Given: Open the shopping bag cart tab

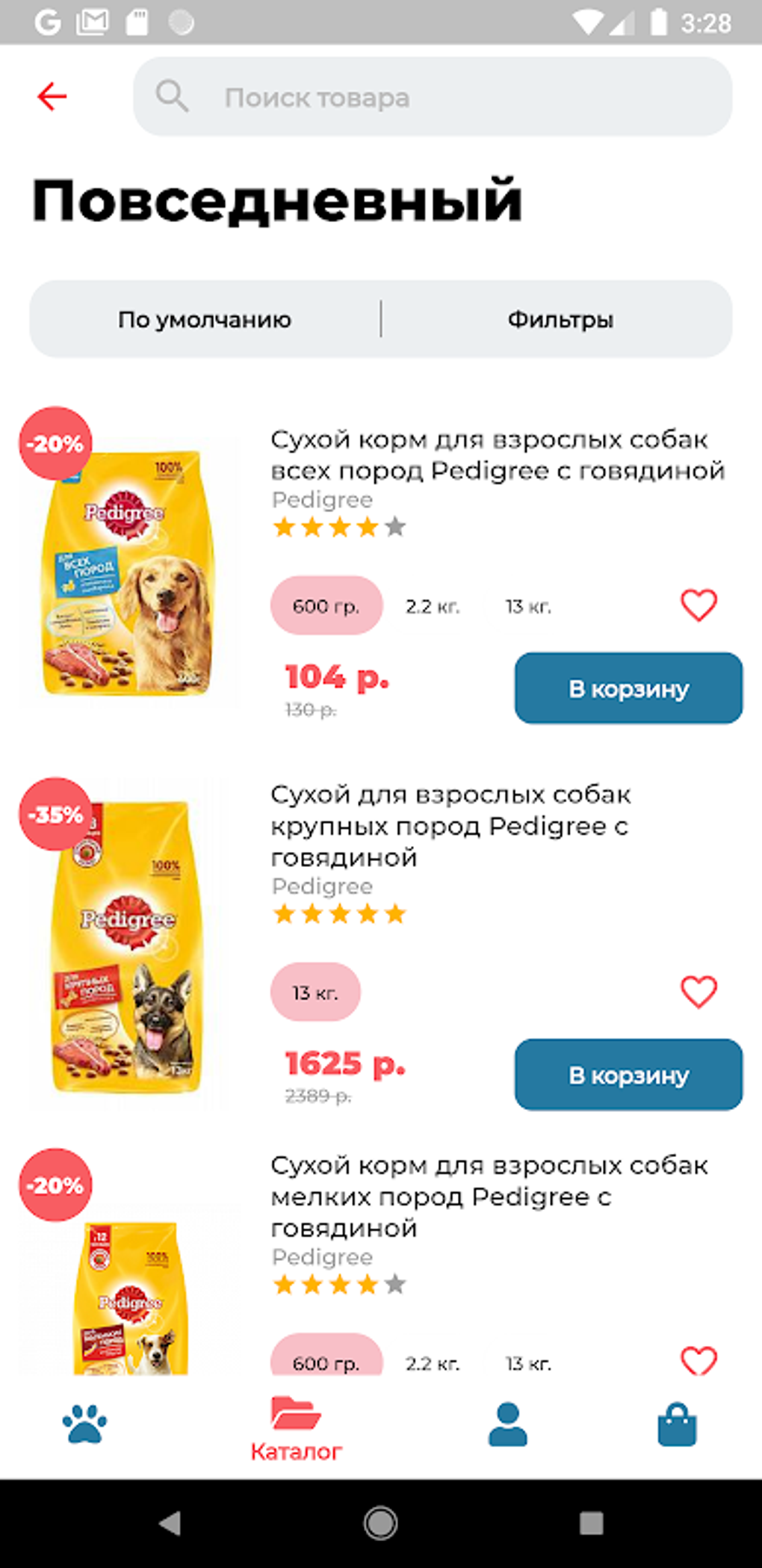Looking at the screenshot, I should pos(677,1425).
